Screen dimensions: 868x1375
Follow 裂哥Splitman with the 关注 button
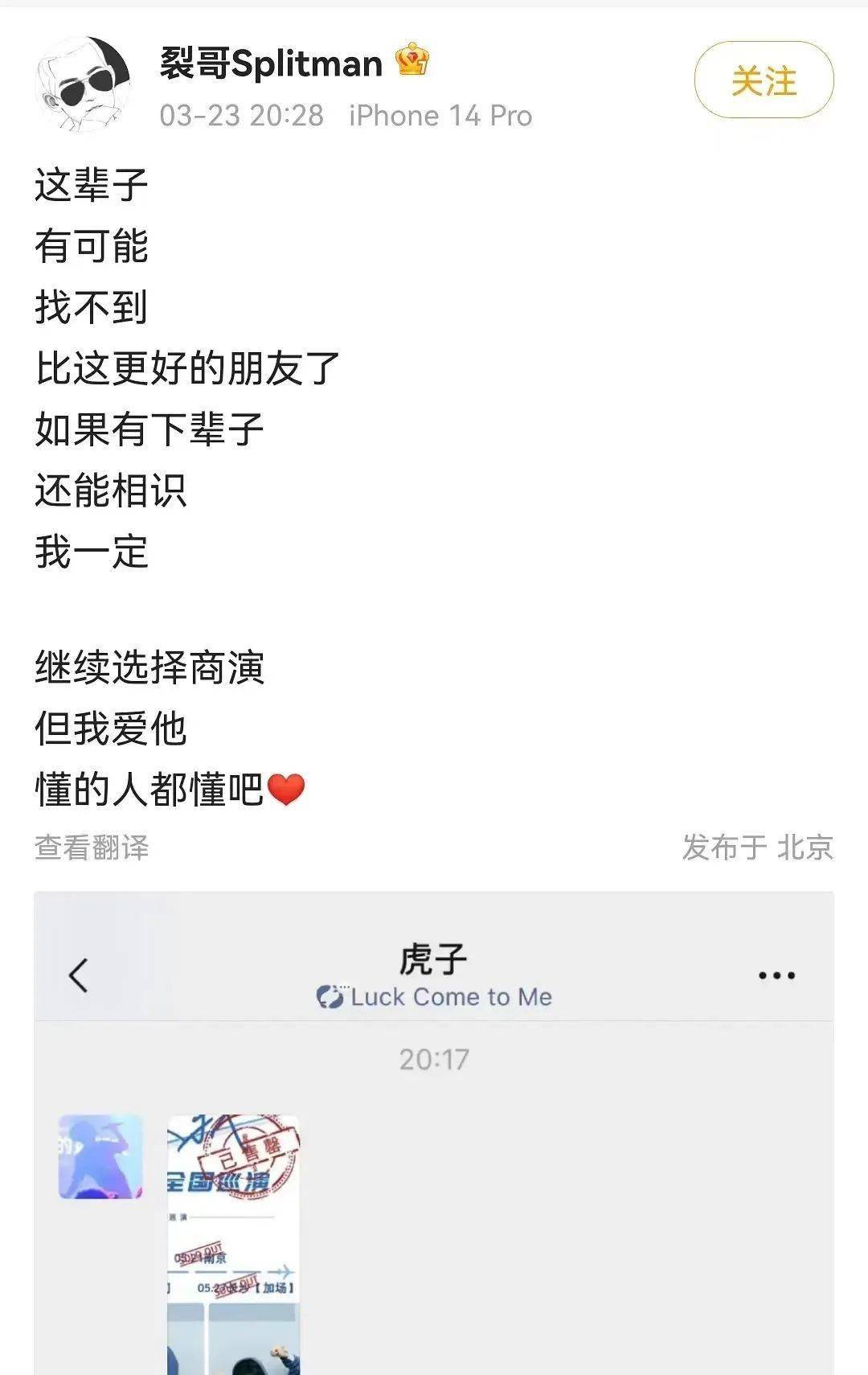(x=764, y=80)
